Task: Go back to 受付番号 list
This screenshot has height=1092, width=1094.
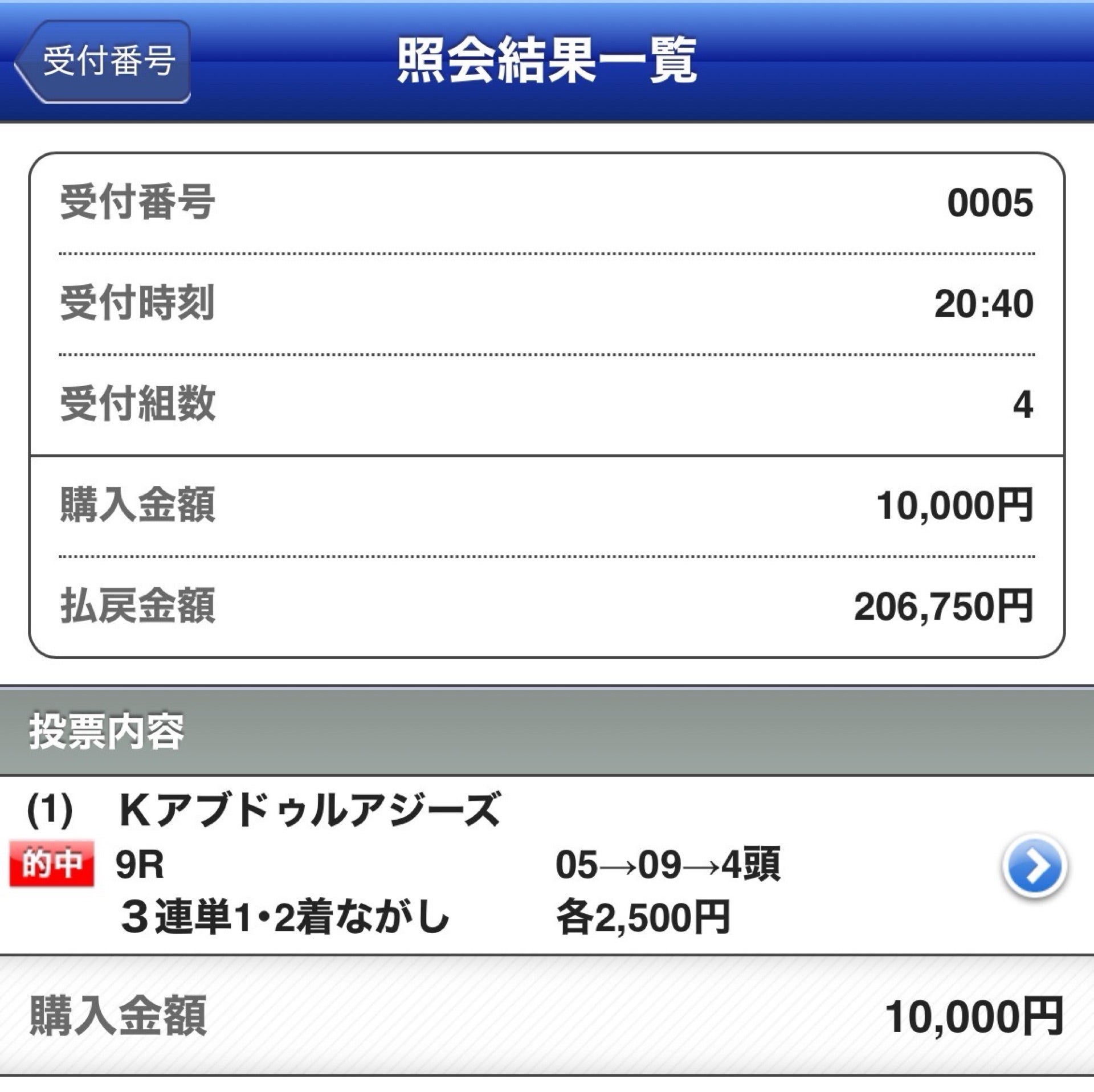Action: click(x=103, y=62)
